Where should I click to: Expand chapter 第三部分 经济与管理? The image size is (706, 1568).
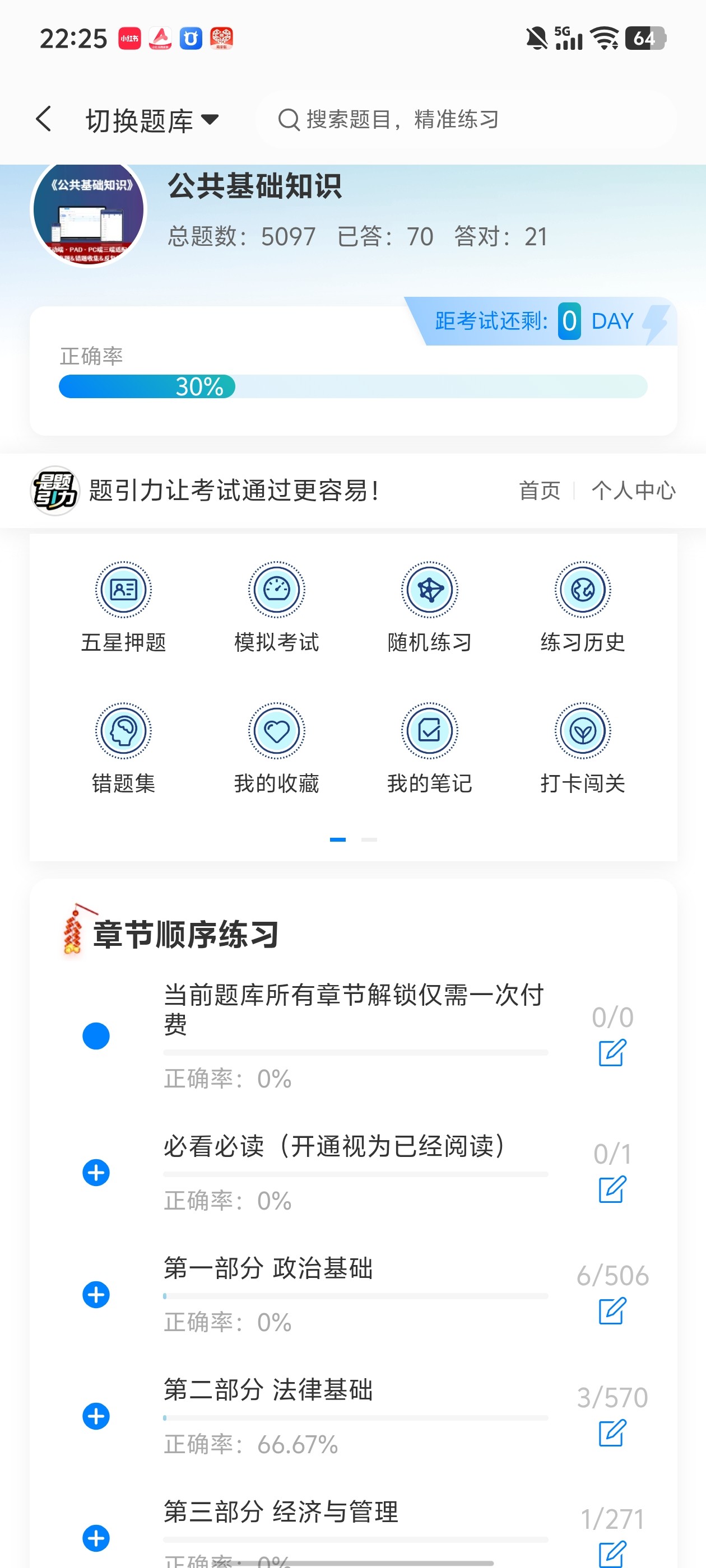(x=96, y=1538)
